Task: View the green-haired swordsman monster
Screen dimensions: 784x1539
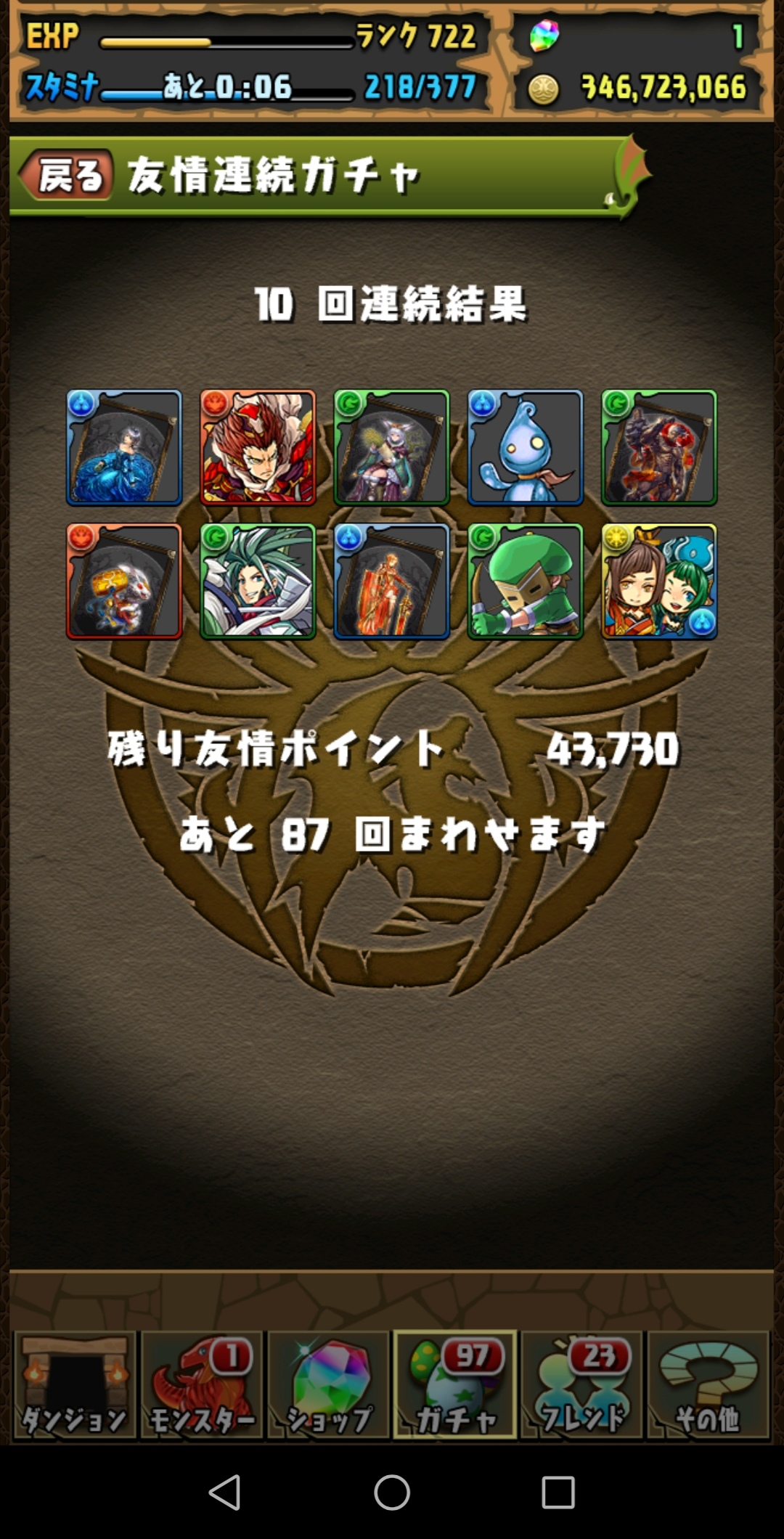Action: coord(258,581)
